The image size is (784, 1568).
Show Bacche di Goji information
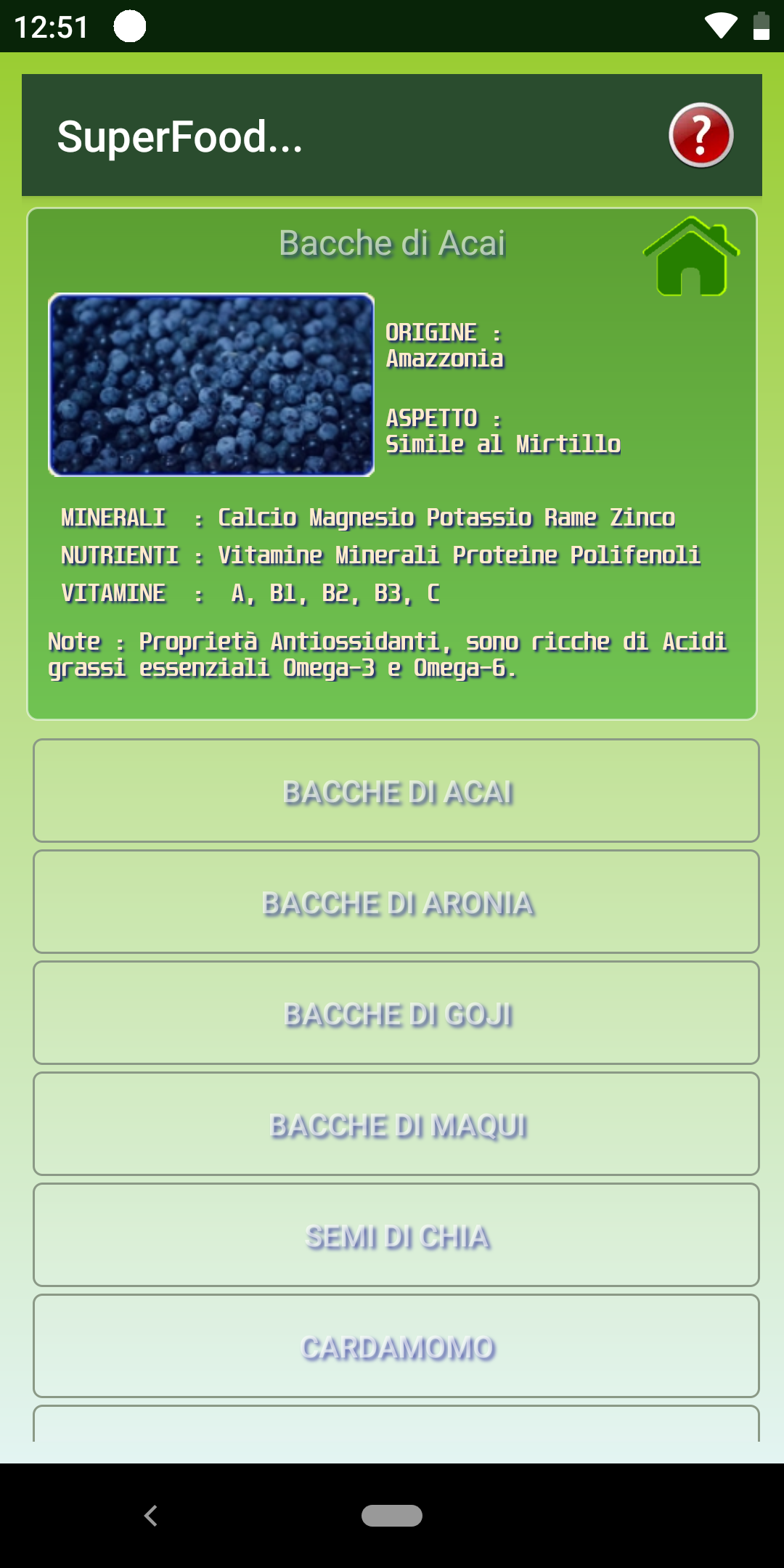click(396, 1013)
